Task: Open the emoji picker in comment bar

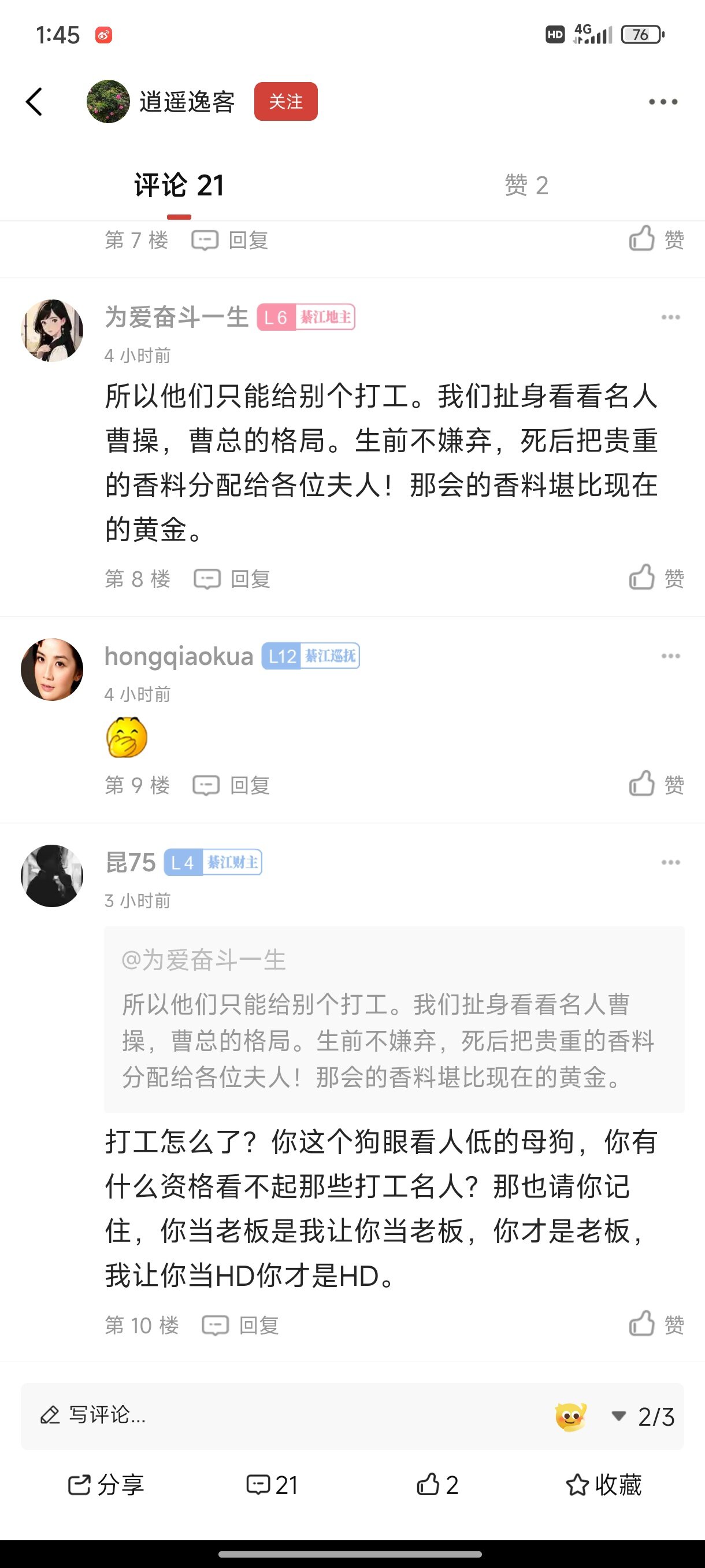Action: click(570, 1417)
